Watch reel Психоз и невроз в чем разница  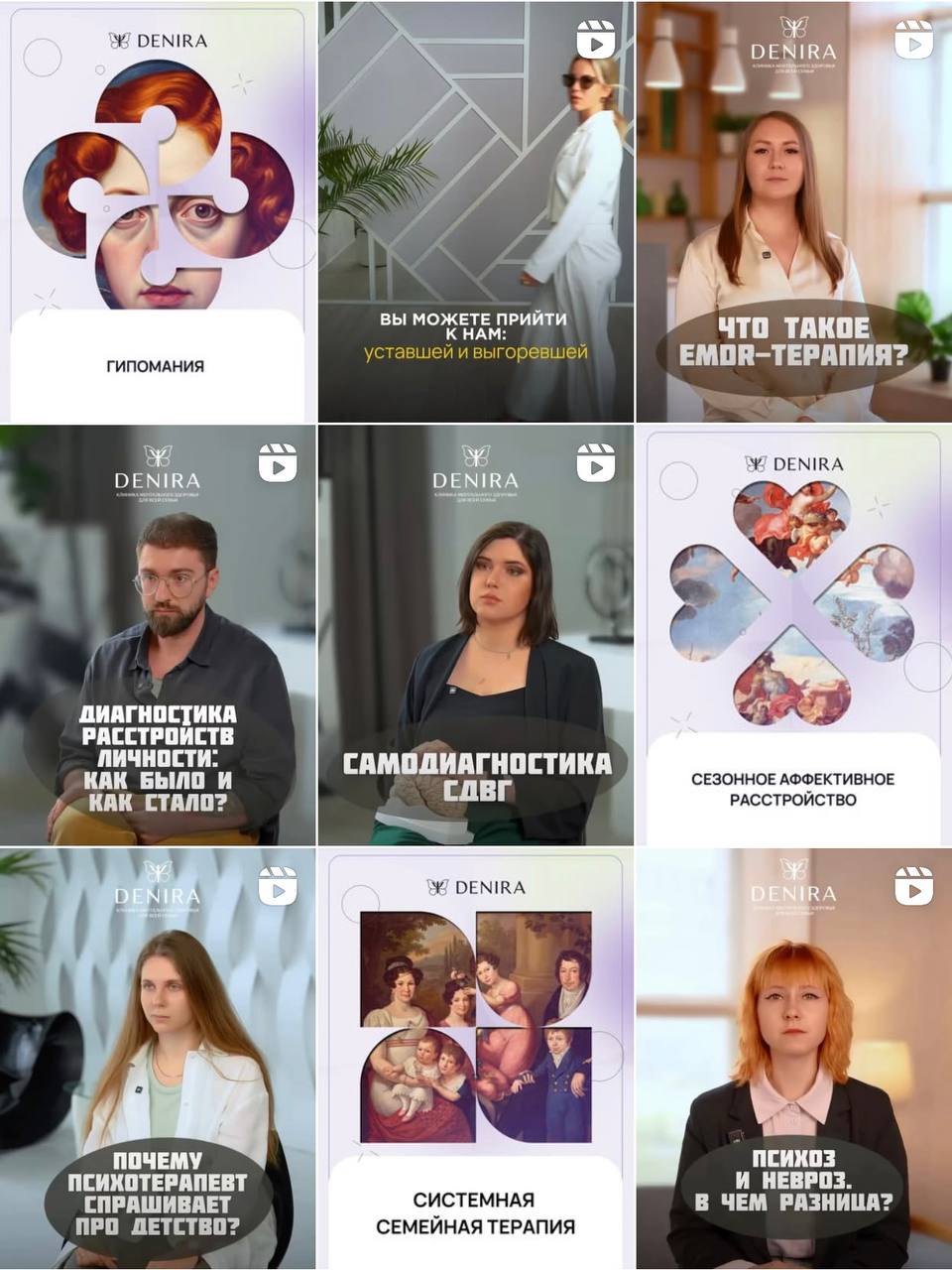point(793,1058)
